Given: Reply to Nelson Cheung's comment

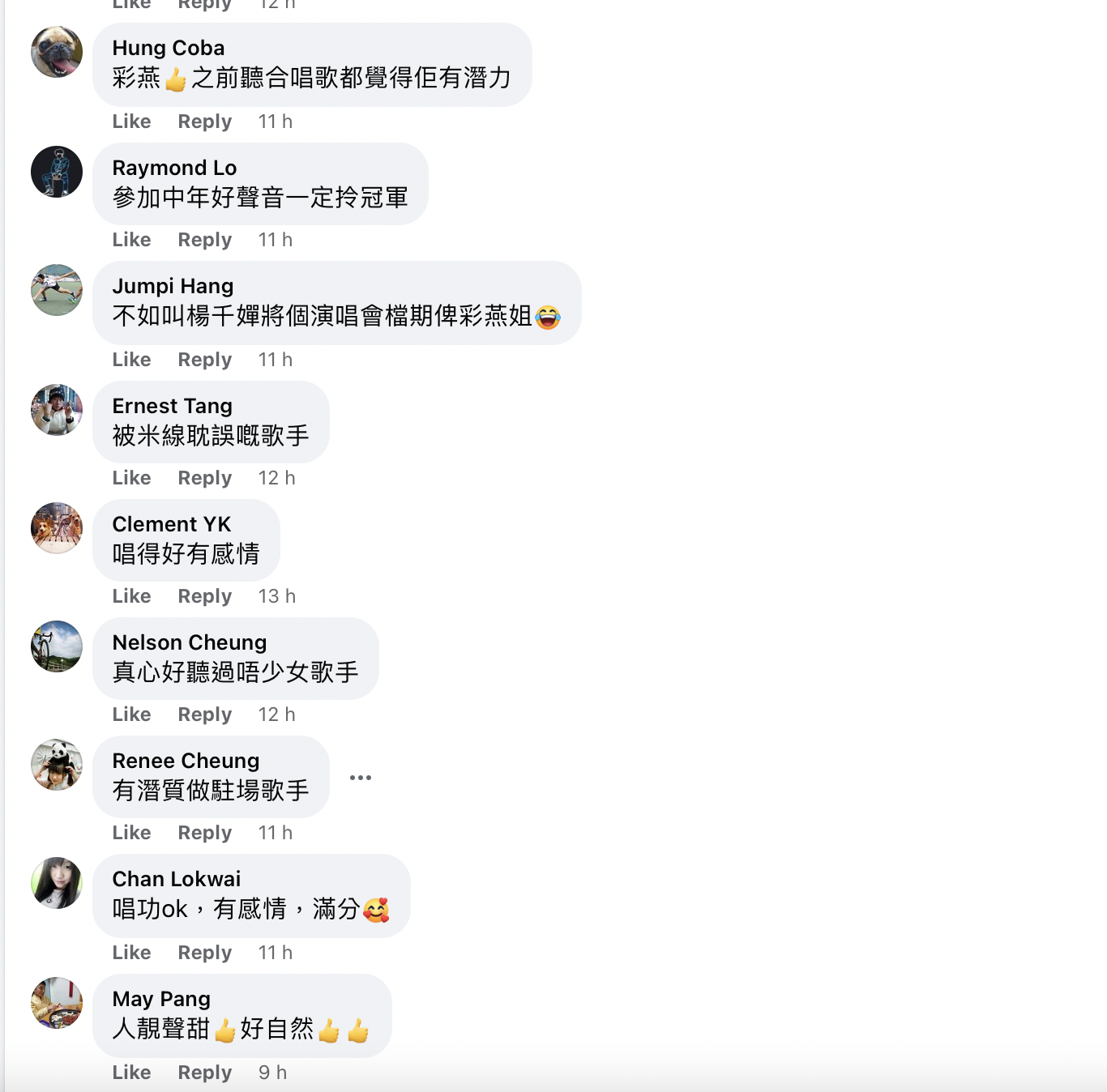Looking at the screenshot, I should (204, 714).
